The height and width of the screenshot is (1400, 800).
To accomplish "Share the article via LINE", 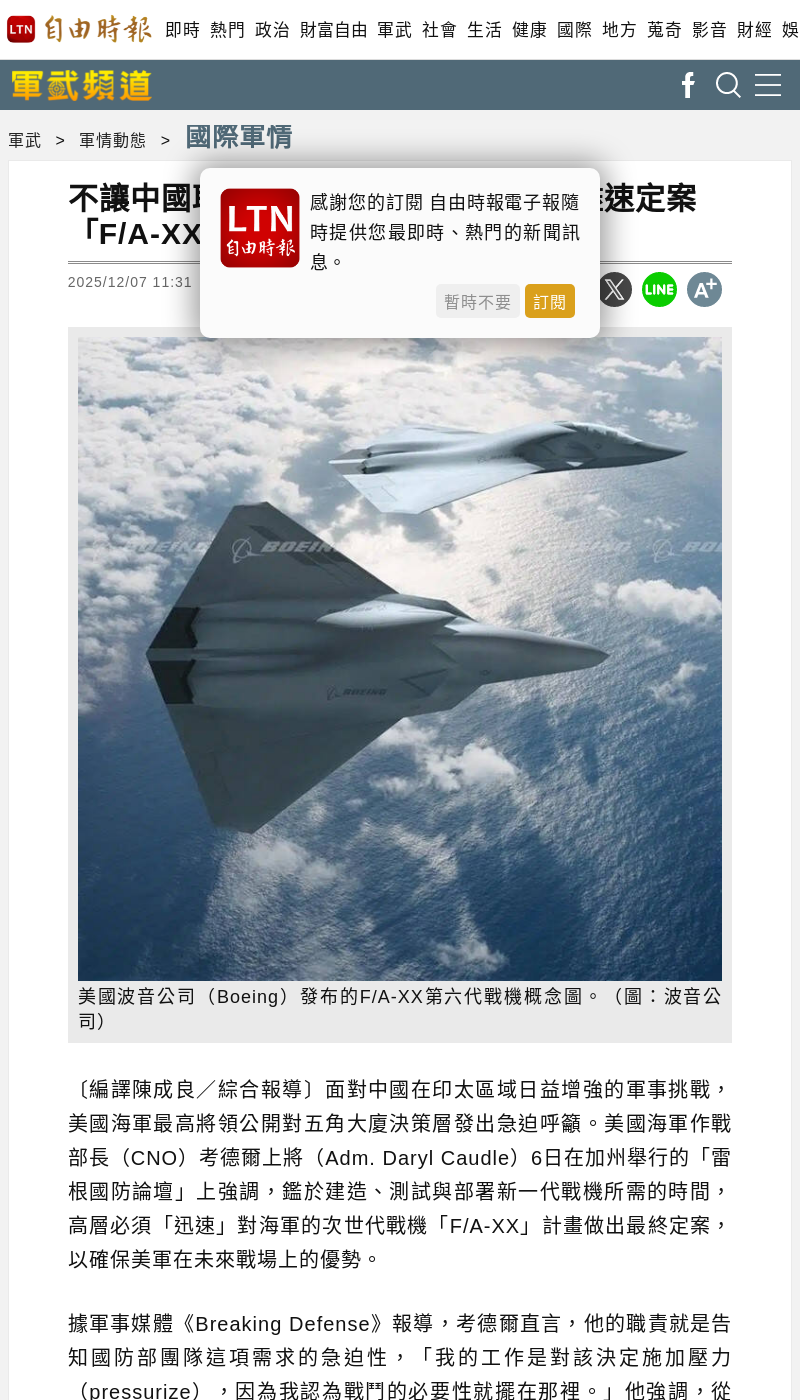I will (659, 289).
